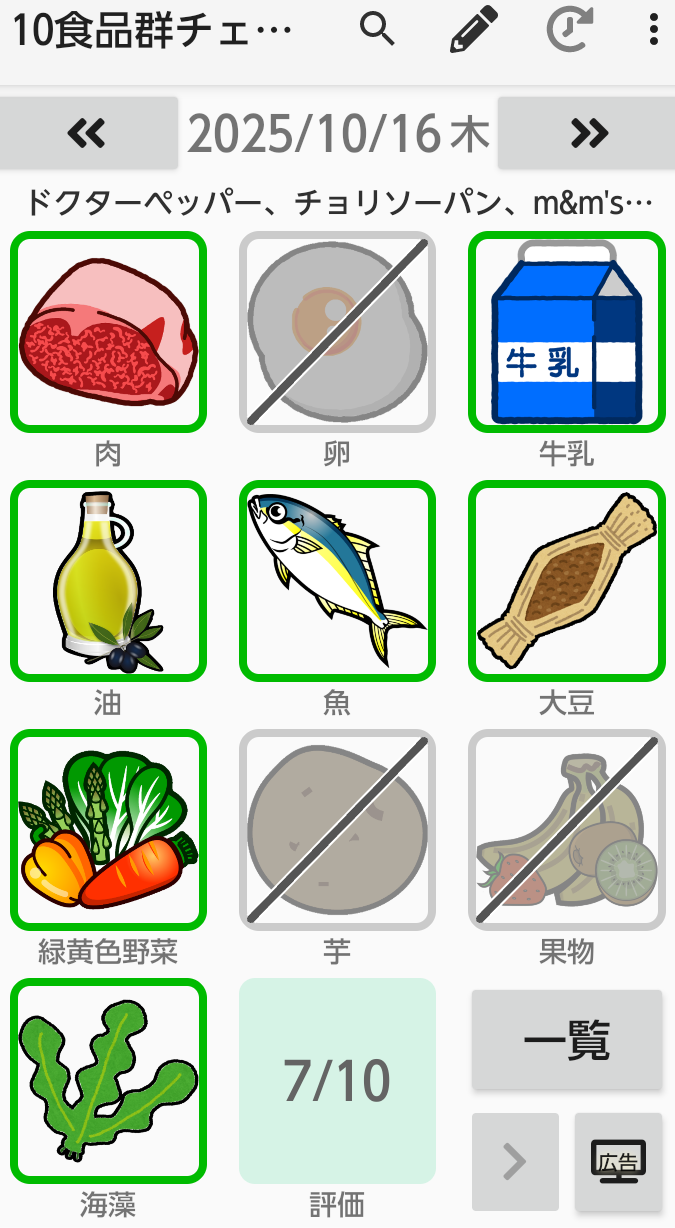Go to the previous day

click(x=88, y=133)
